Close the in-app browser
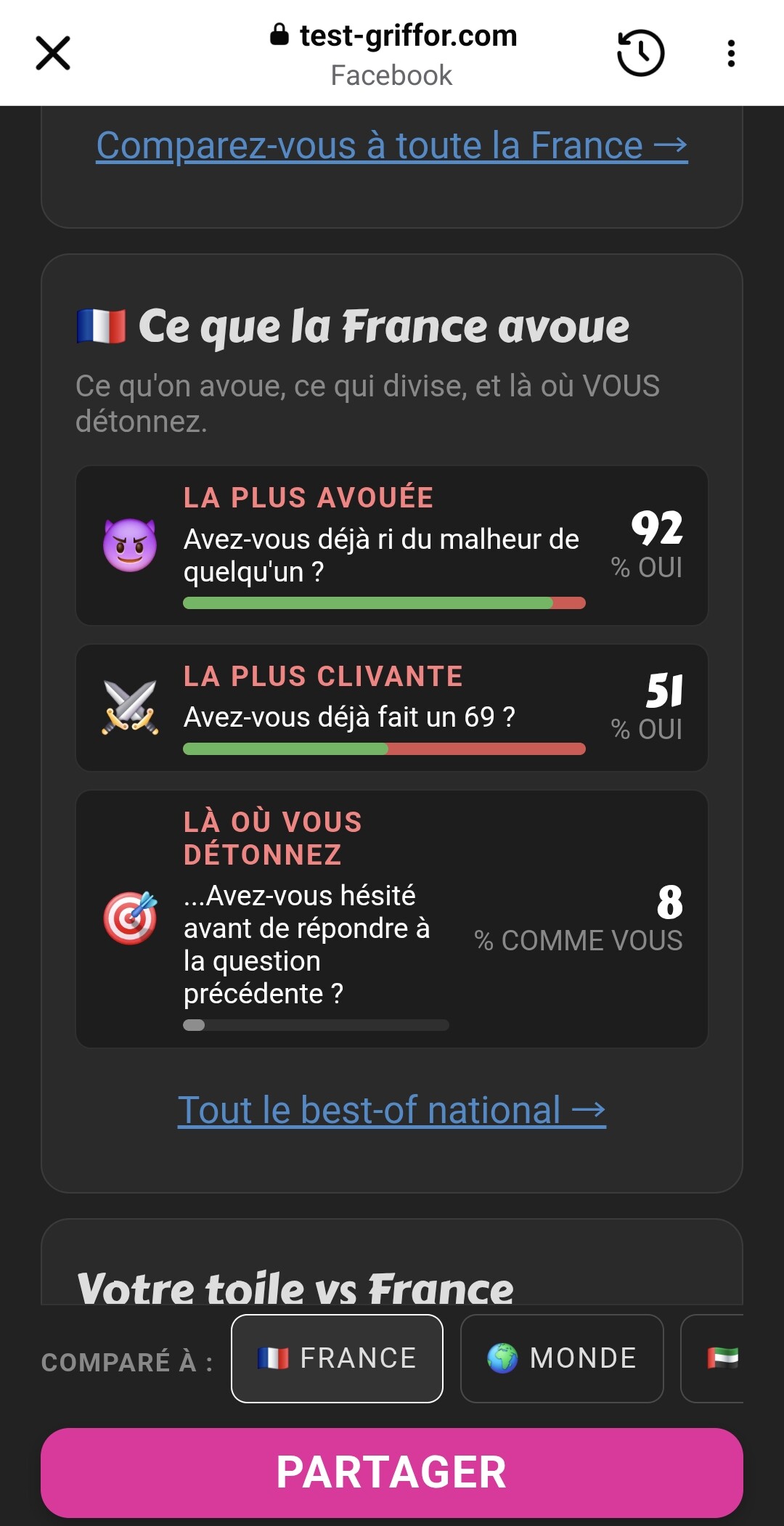 pyautogui.click(x=53, y=53)
